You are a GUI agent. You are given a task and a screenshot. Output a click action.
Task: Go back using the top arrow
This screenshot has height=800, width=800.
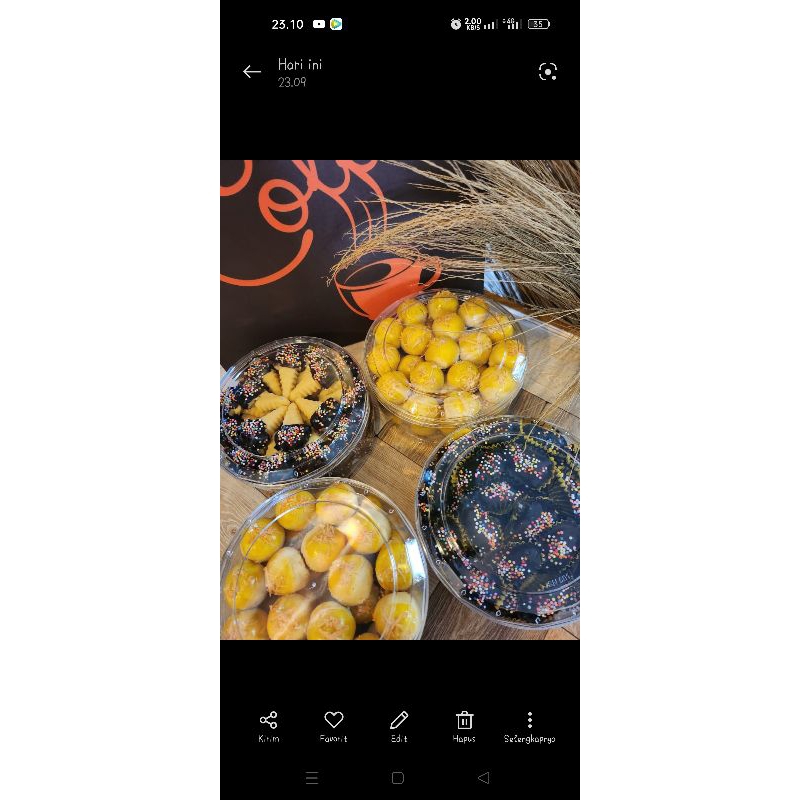[x=252, y=72]
